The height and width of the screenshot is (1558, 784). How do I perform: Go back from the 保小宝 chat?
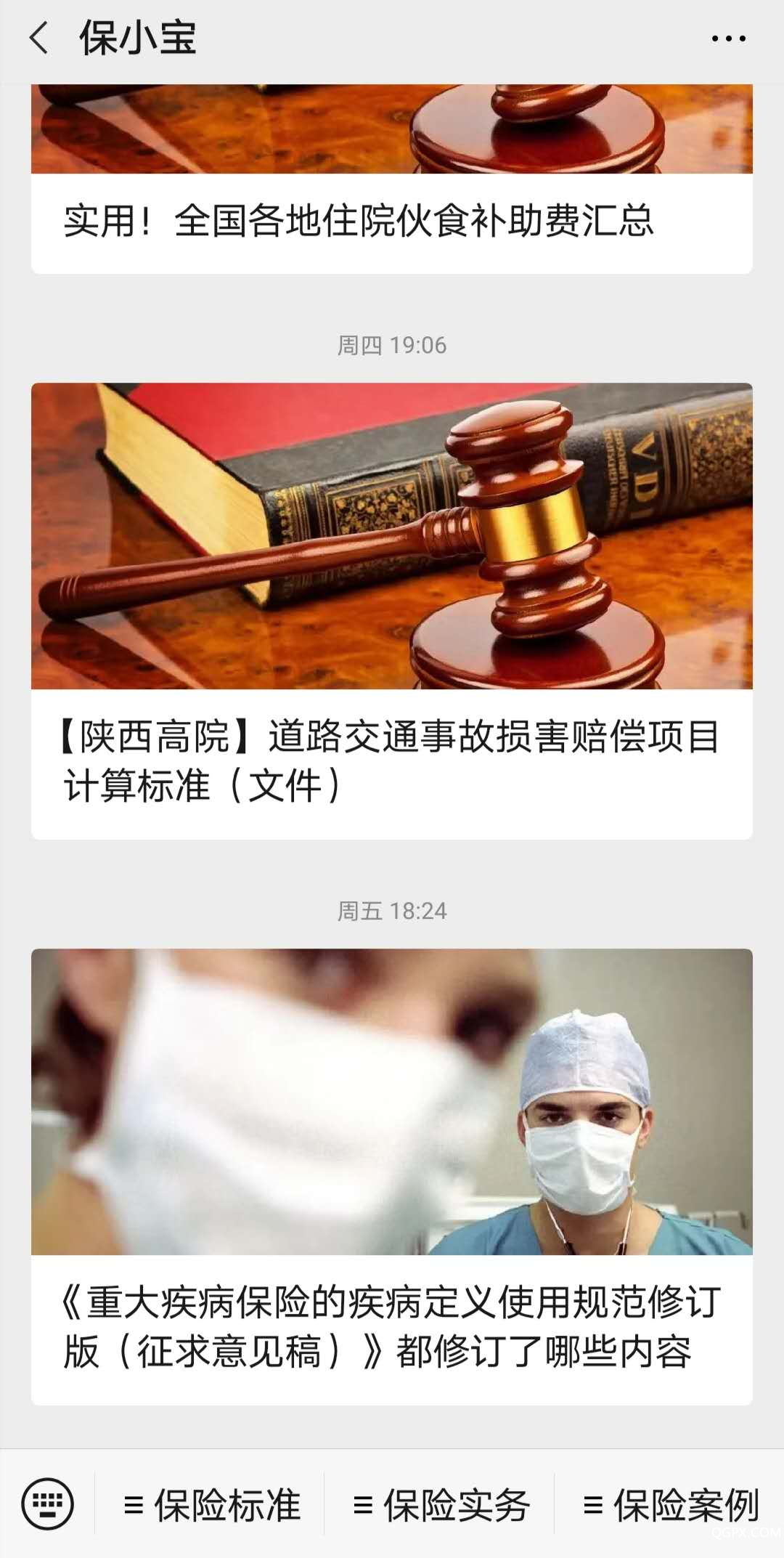click(39, 38)
